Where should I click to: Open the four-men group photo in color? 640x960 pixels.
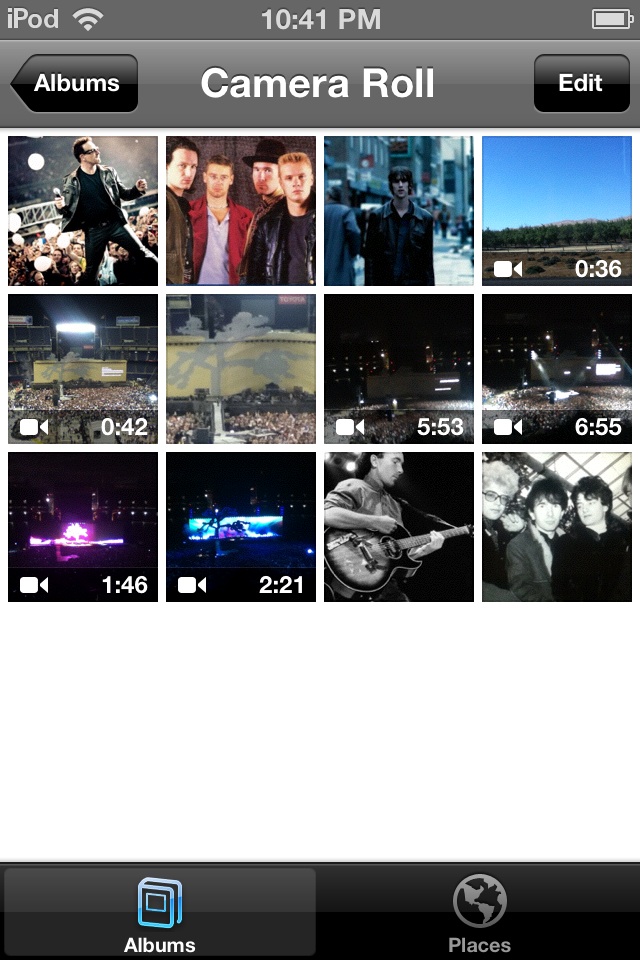(241, 211)
